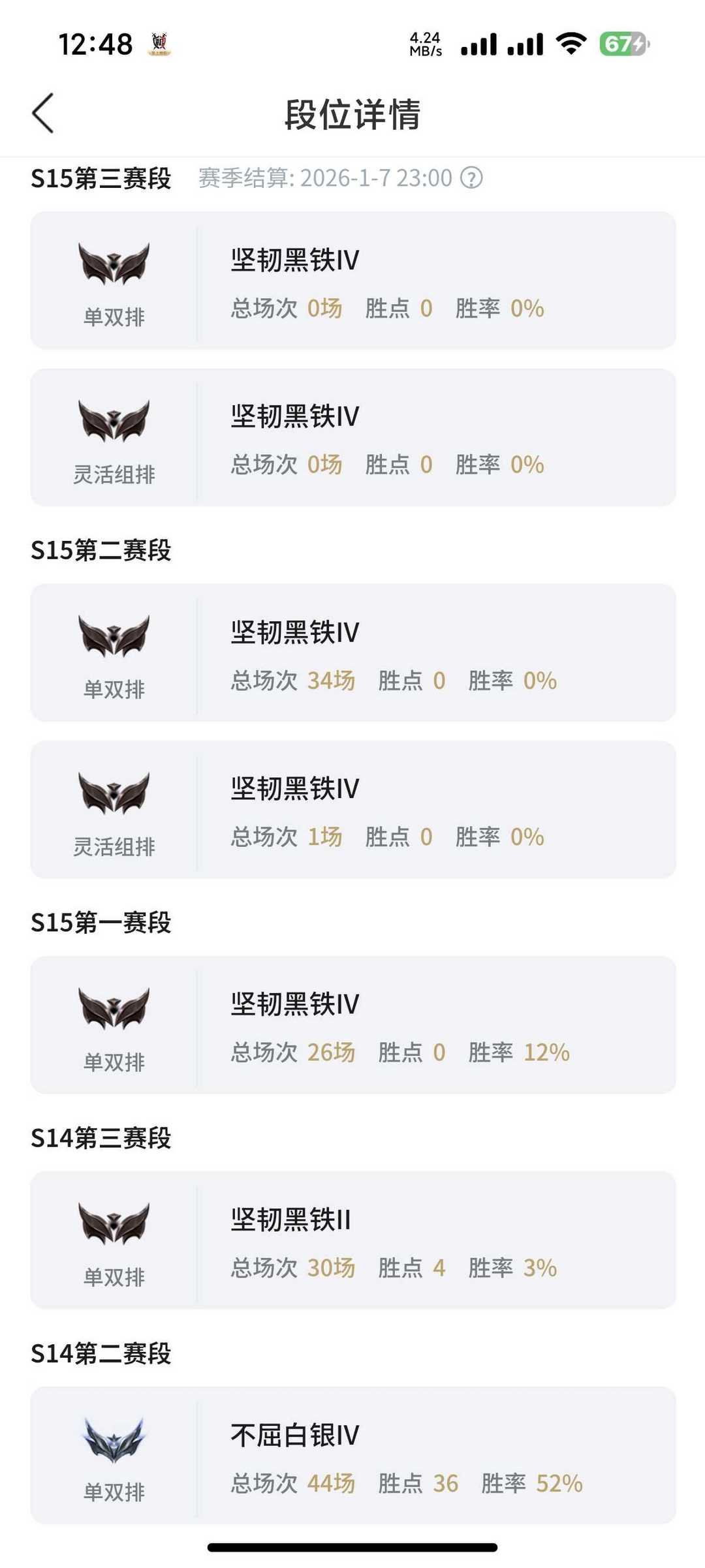Tap the Wi-Fi icon in the status bar
Viewport: 705px width, 1568px height.
pos(571,44)
